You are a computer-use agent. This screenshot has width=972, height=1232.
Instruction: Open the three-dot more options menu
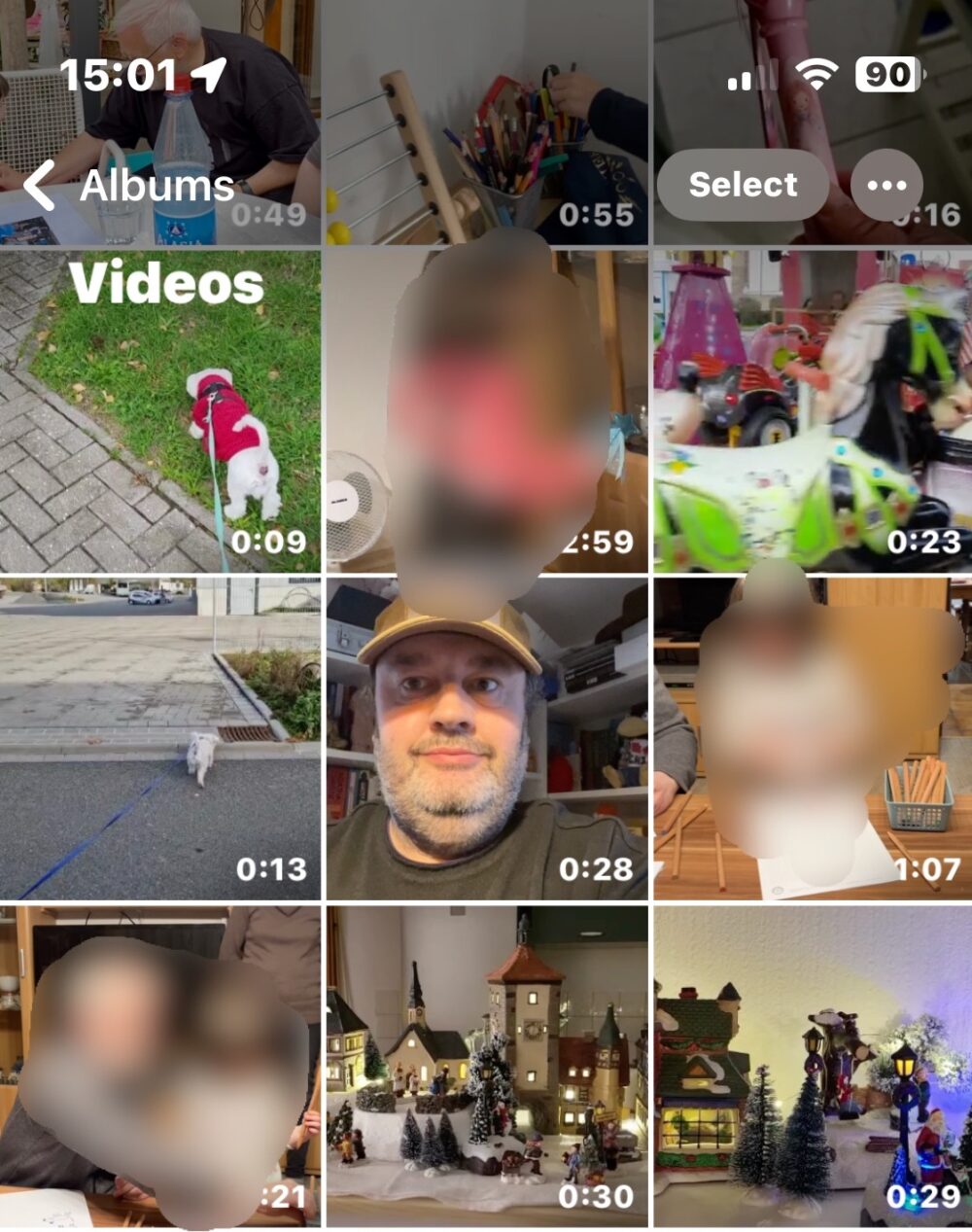click(x=886, y=185)
